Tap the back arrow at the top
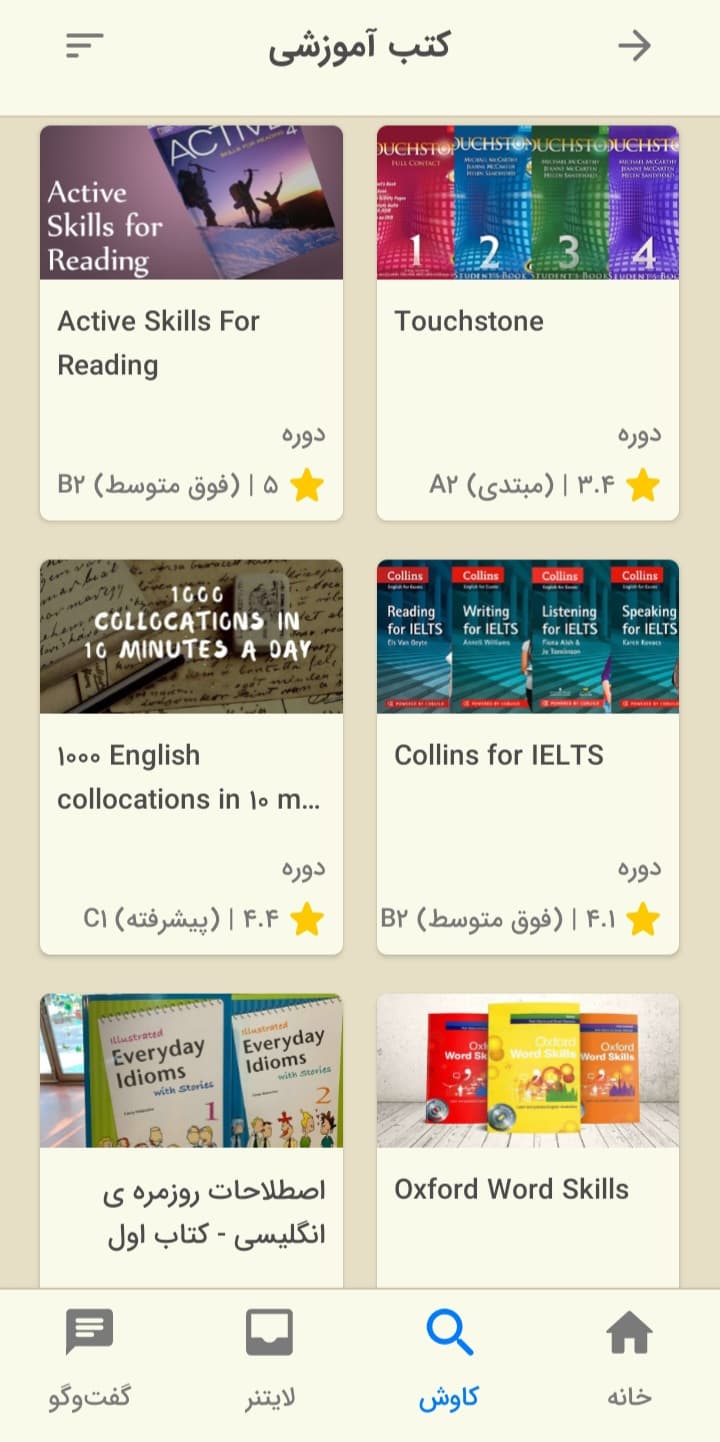This screenshot has height=1442, width=720. (635, 45)
